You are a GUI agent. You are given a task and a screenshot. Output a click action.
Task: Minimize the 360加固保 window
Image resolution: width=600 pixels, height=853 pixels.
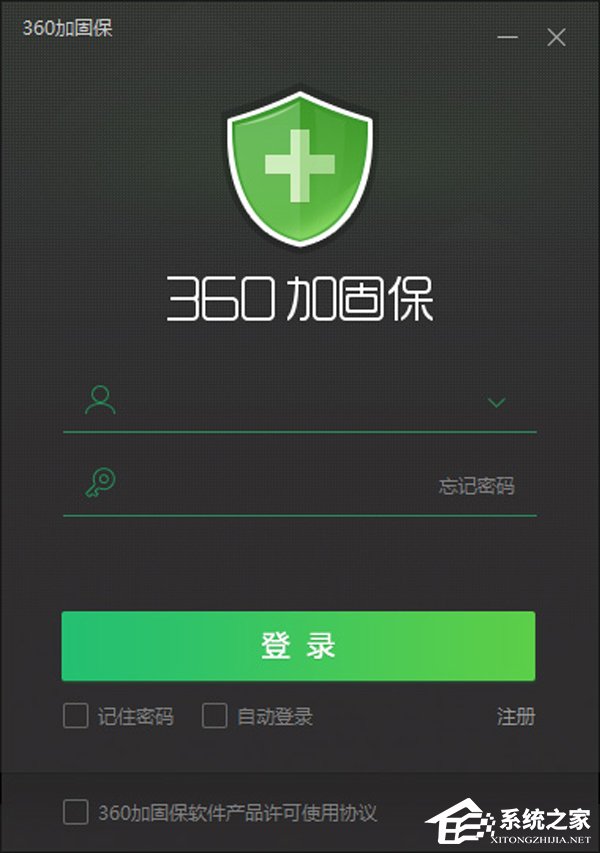[508, 38]
